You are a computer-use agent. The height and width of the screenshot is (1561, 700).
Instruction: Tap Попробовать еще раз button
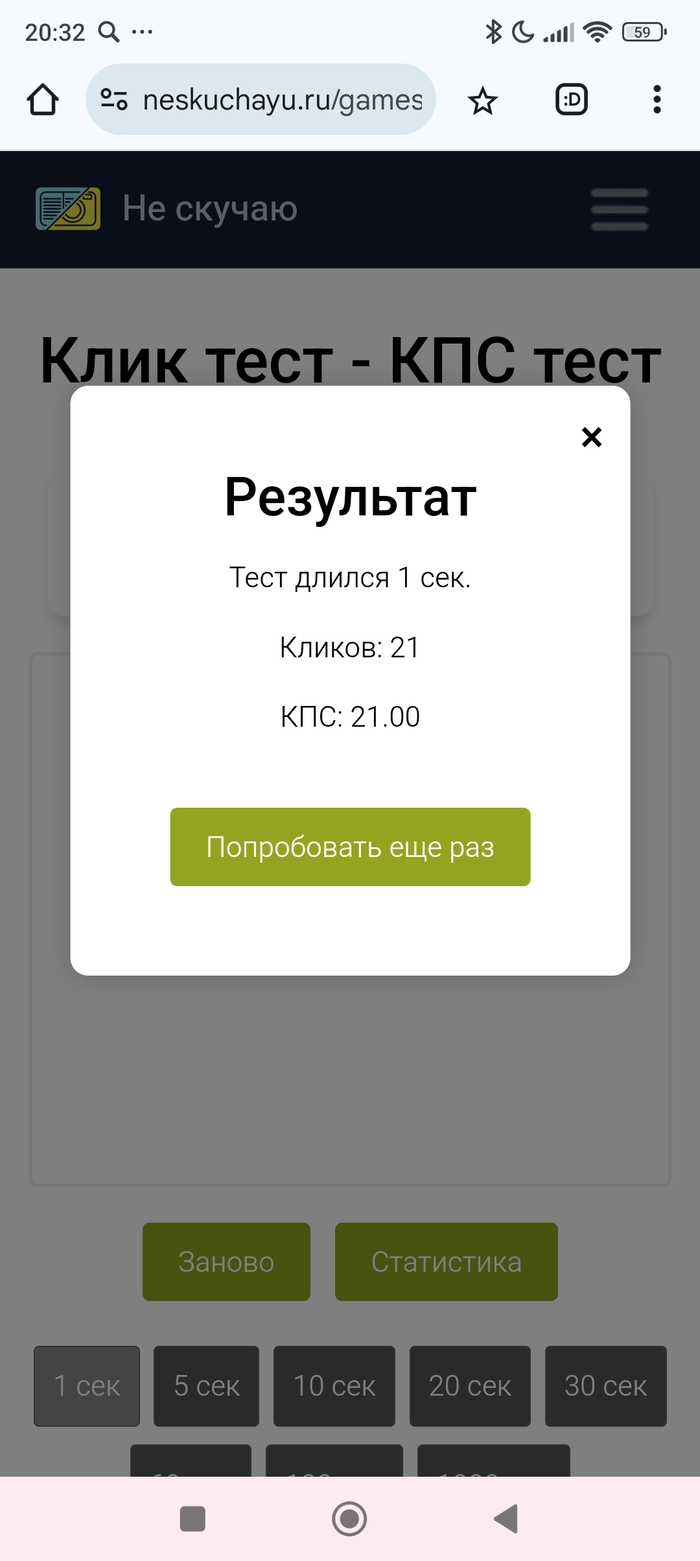point(350,847)
